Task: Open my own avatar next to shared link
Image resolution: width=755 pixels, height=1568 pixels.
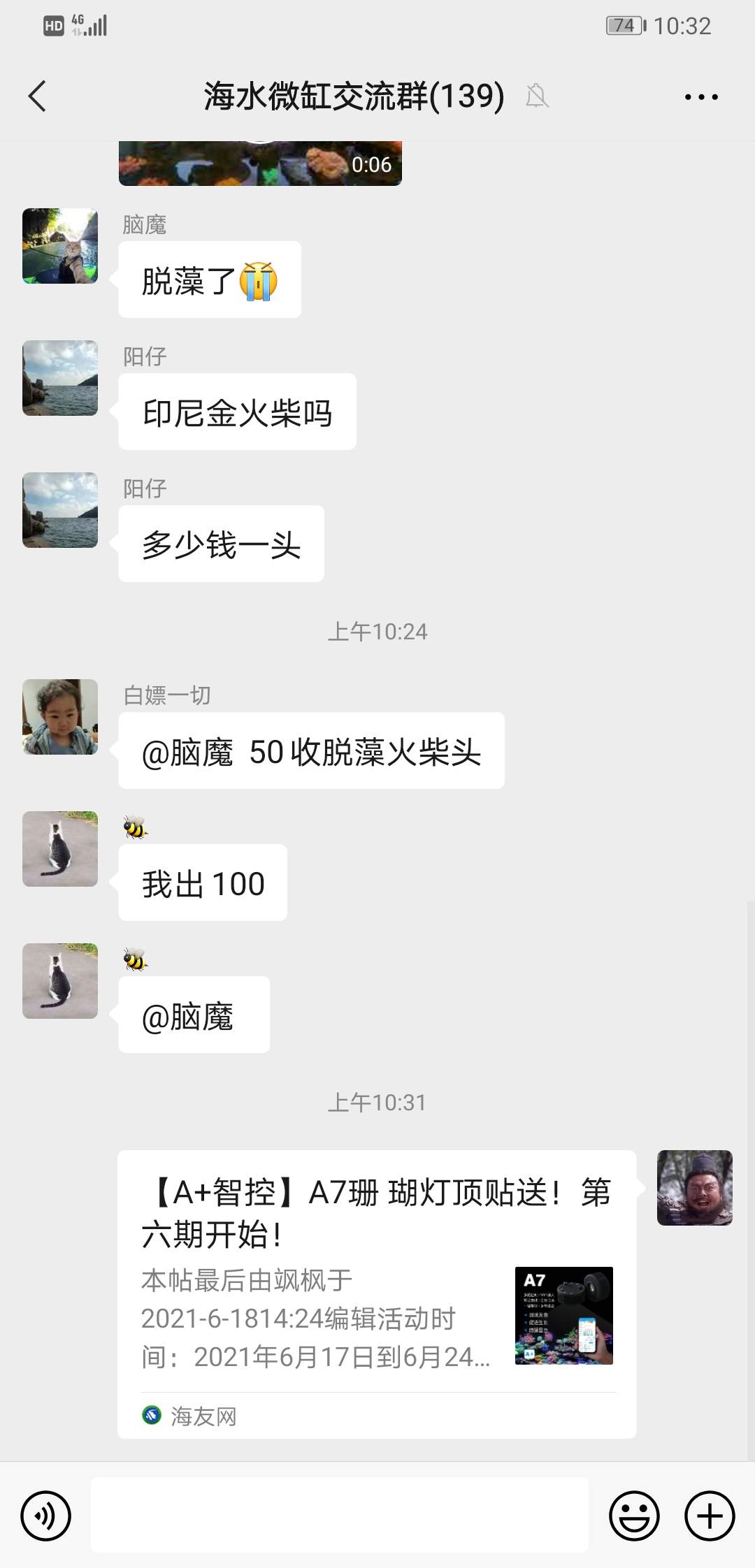Action: coord(694,1188)
